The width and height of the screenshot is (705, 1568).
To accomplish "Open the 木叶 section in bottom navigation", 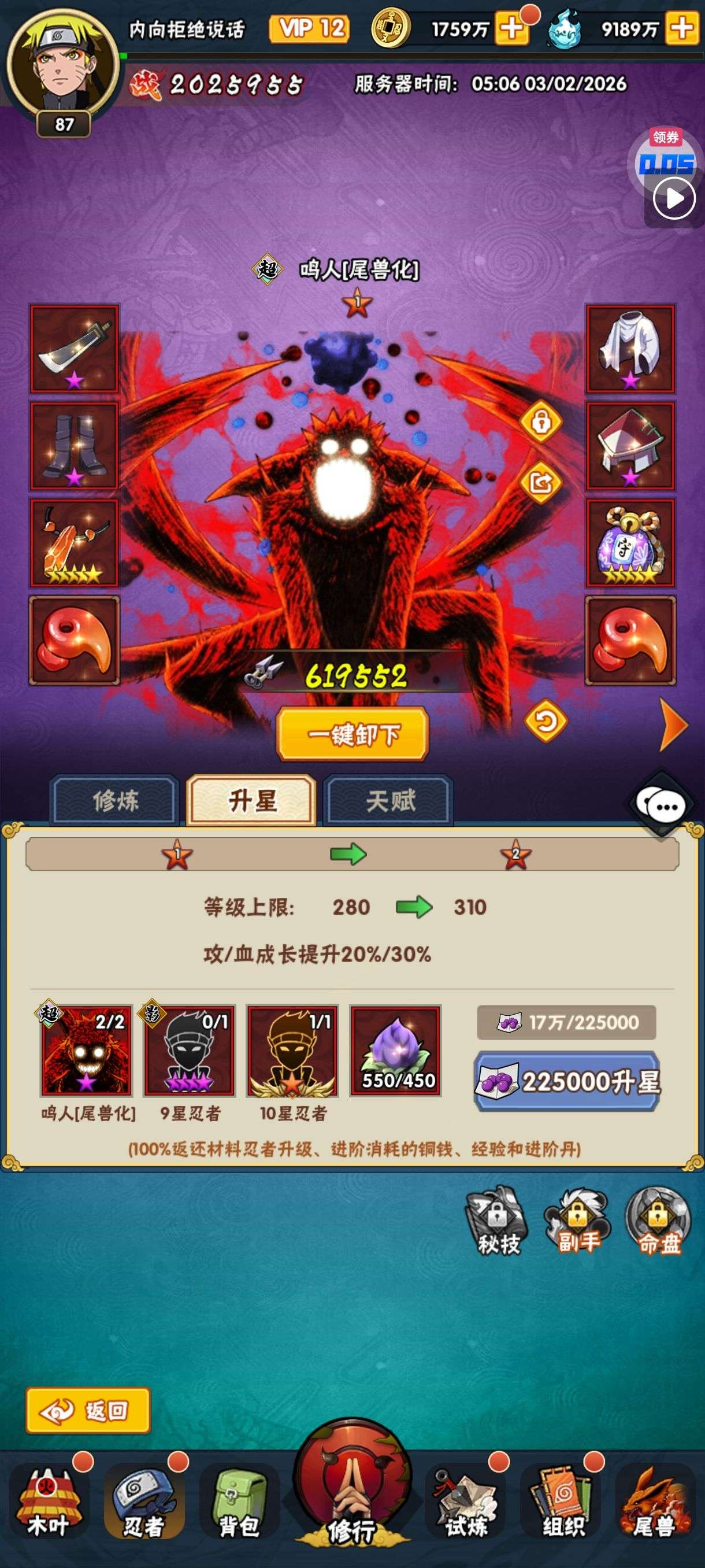I will pyautogui.click(x=49, y=1502).
